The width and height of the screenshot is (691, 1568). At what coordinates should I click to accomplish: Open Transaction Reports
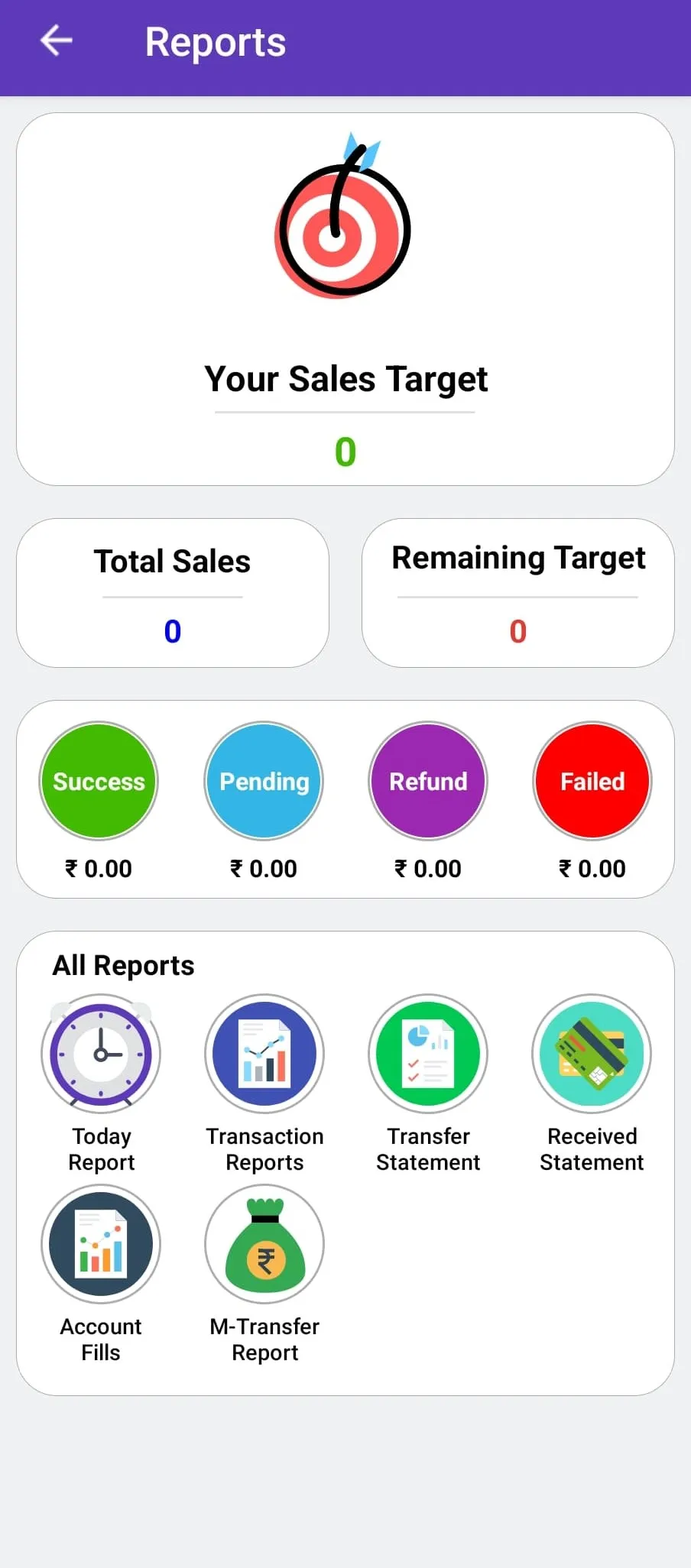[x=264, y=1055]
